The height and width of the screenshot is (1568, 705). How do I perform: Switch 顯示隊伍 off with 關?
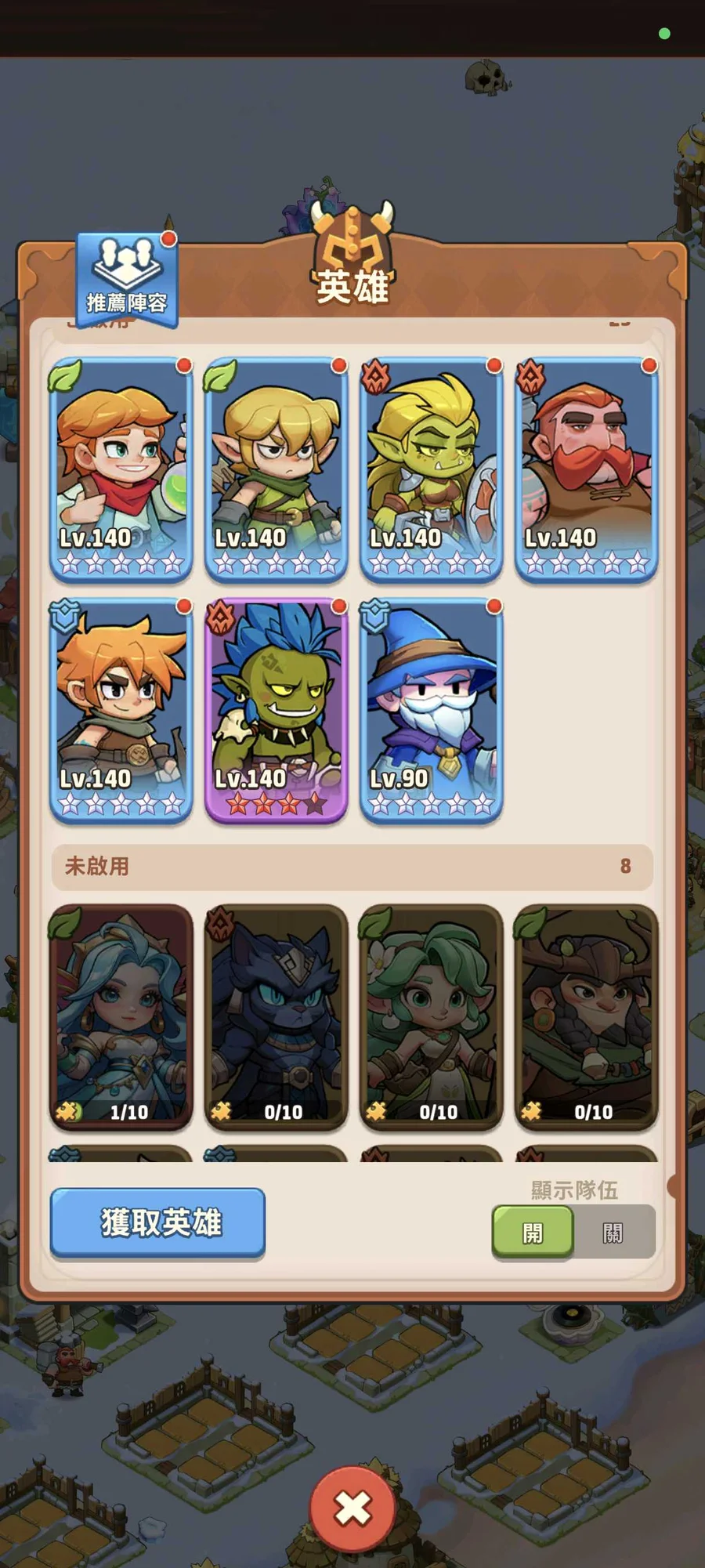pyautogui.click(x=613, y=1233)
